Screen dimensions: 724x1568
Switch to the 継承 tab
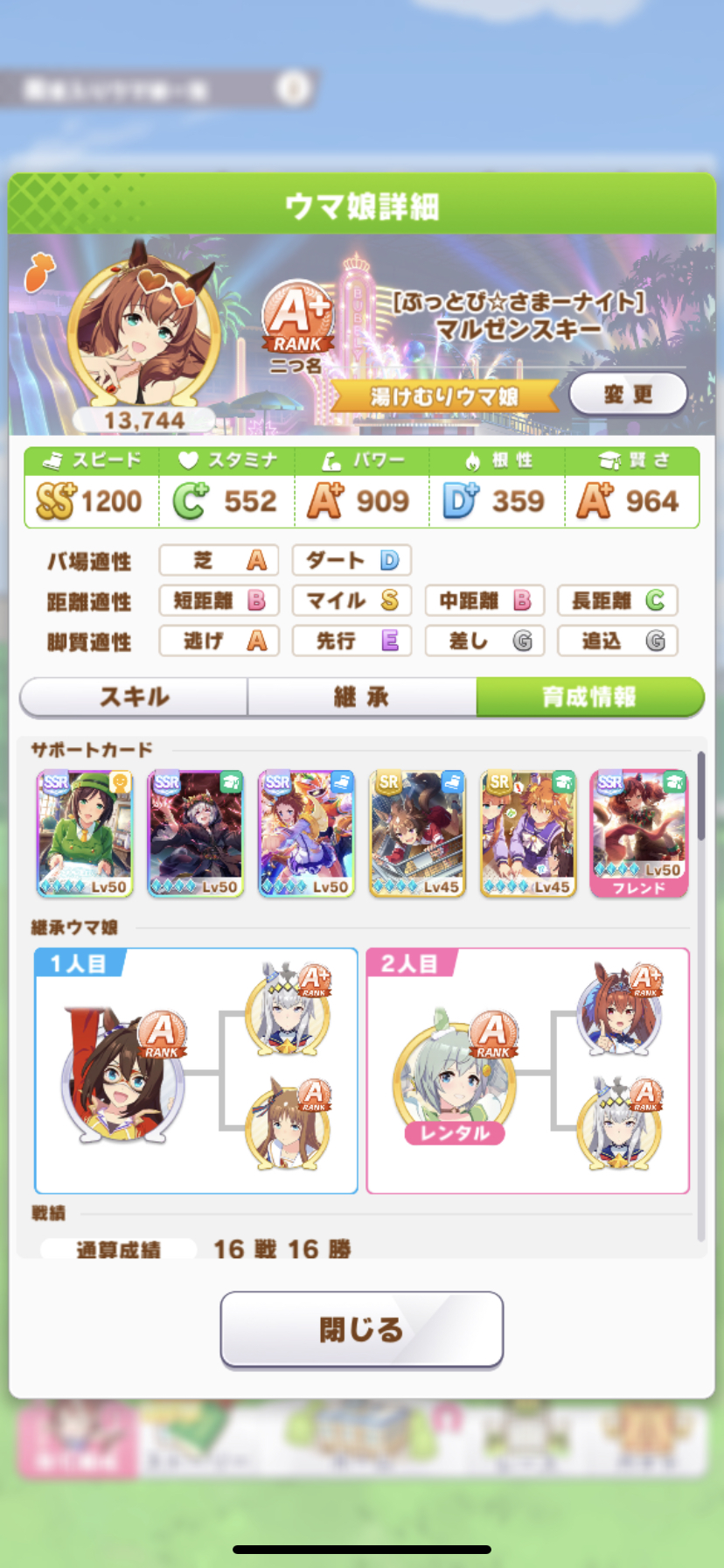pyautogui.click(x=361, y=697)
